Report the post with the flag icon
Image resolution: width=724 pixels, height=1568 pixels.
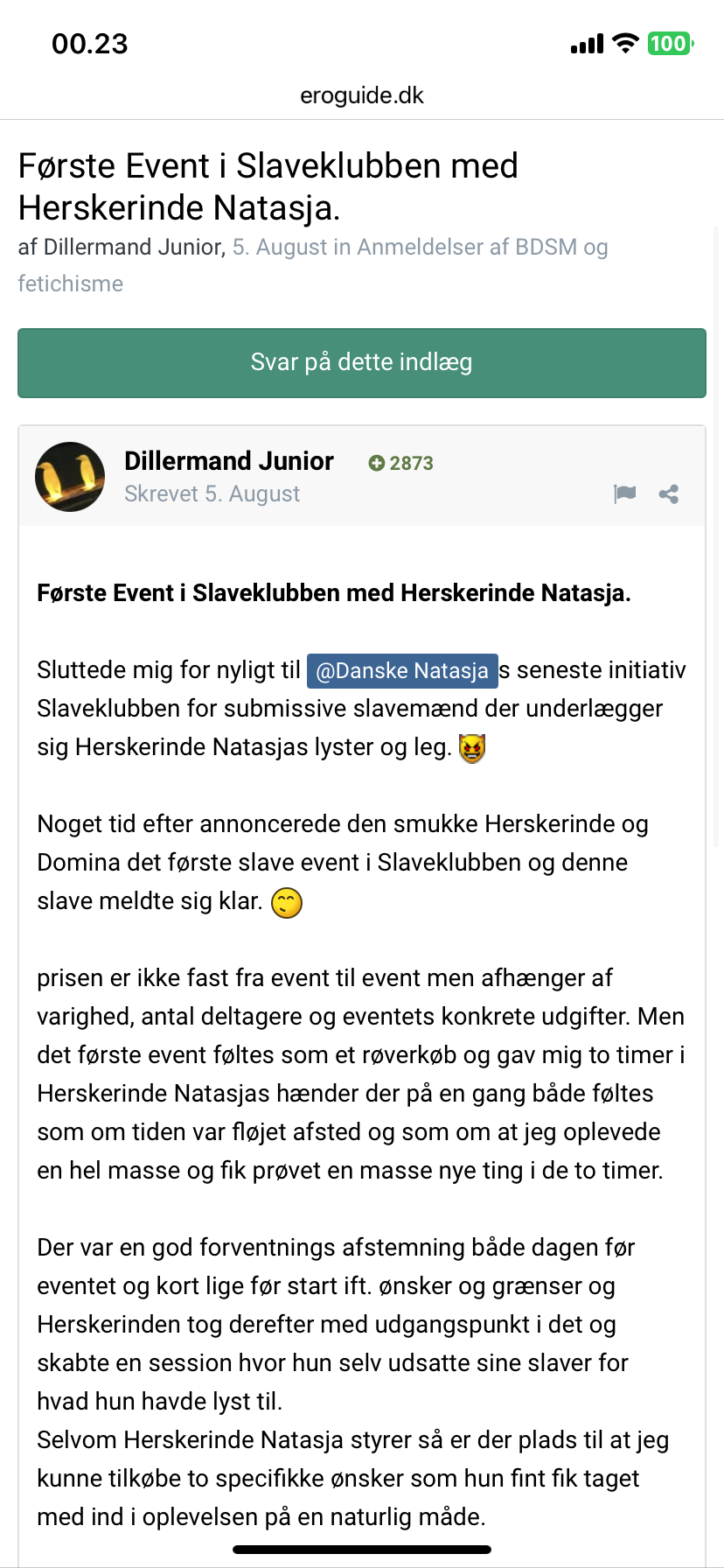pos(624,494)
